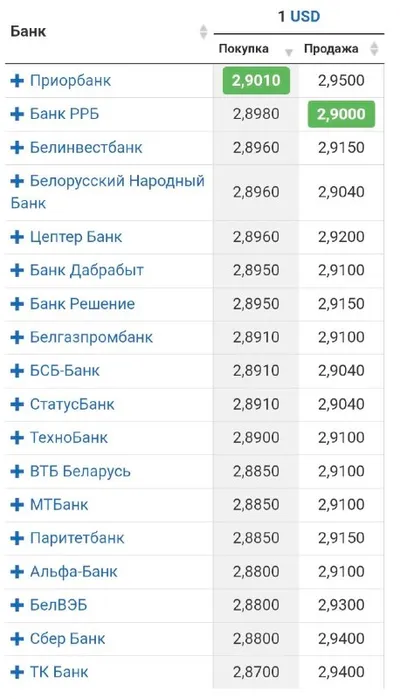Expand the Белгазпромбанк row
Image resolution: width=400 pixels, height=699 pixels.
(x=17, y=337)
